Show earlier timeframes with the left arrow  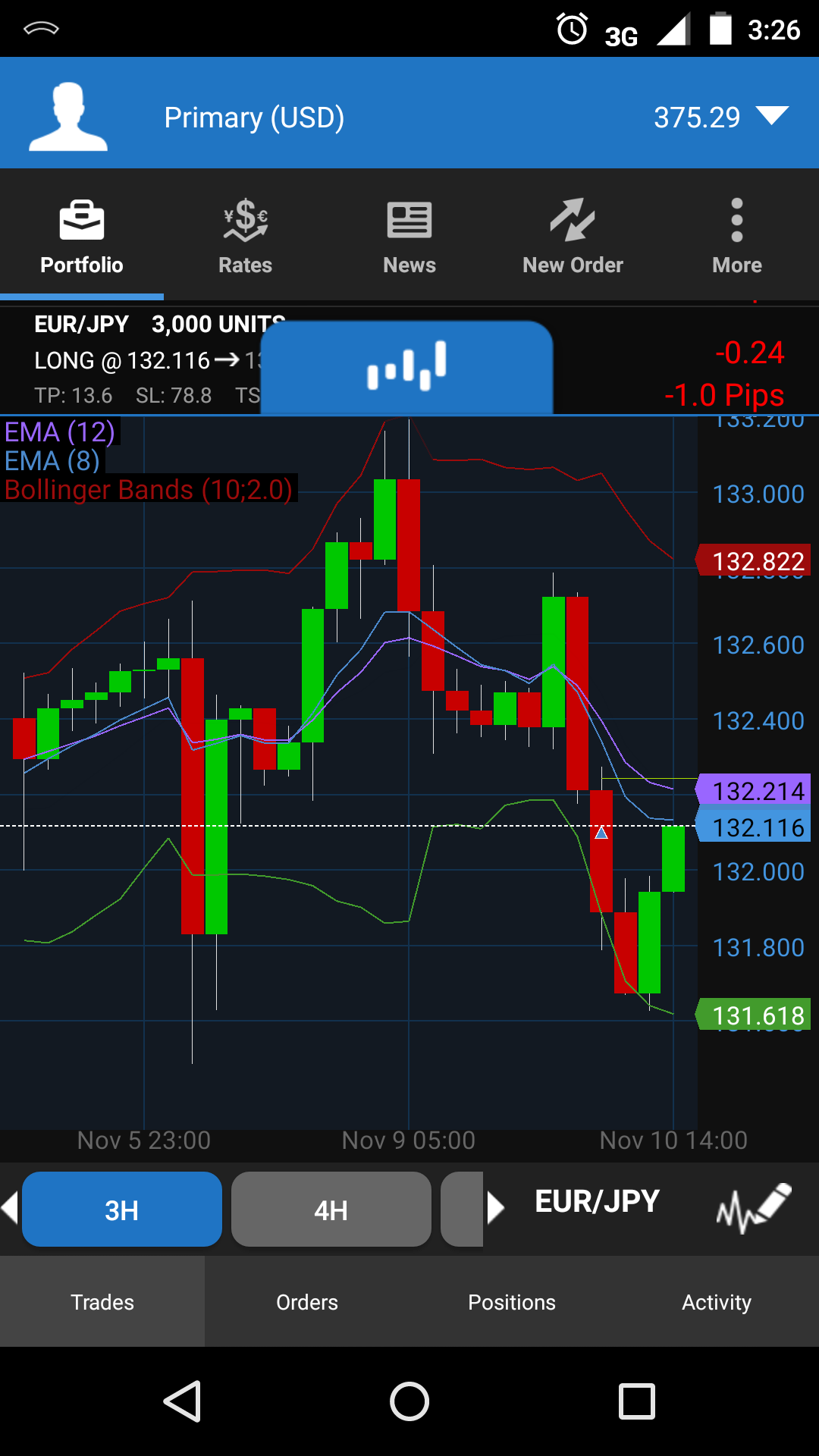(x=10, y=1208)
